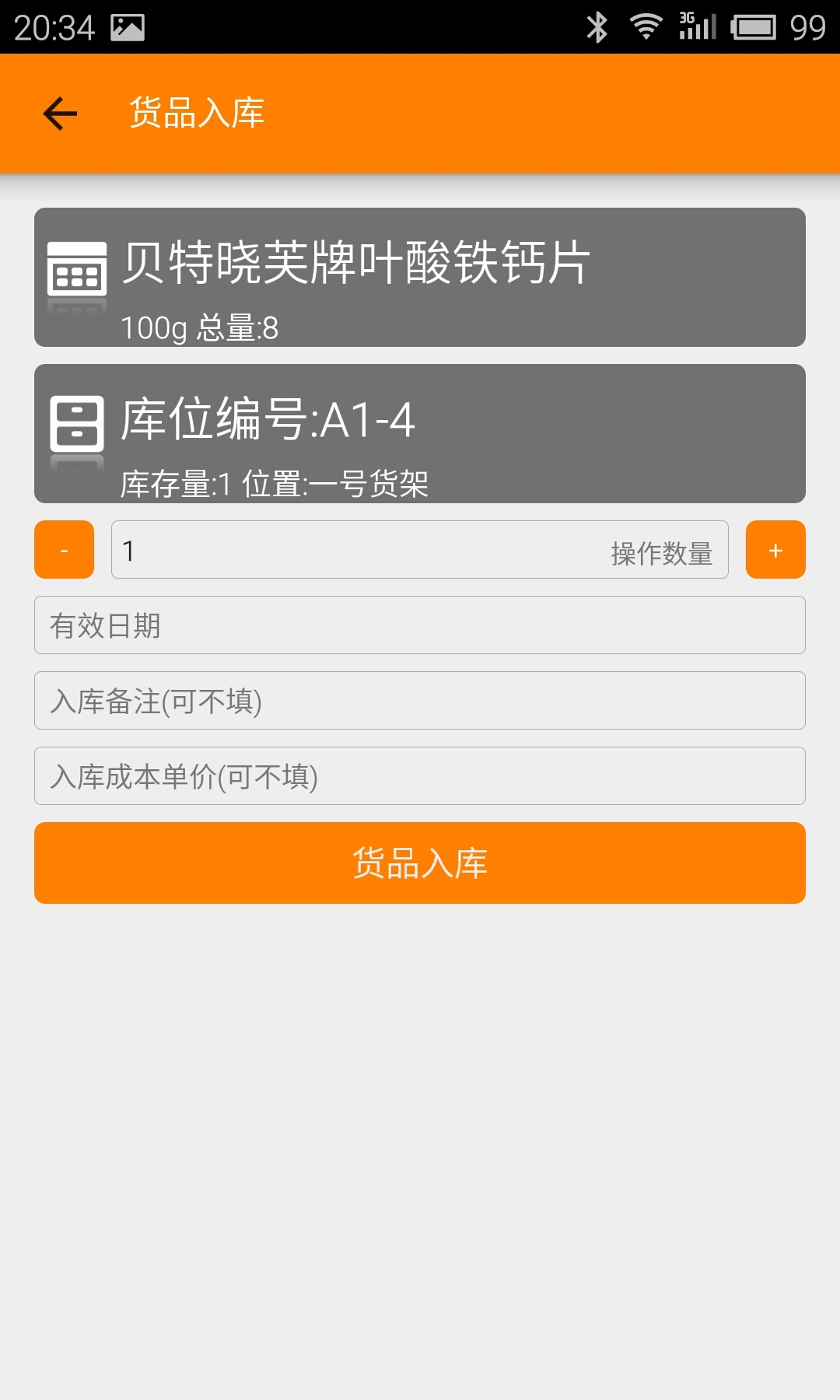Focus the 入库成本单价 cost field
Image resolution: width=840 pixels, height=1400 pixels.
[x=420, y=775]
